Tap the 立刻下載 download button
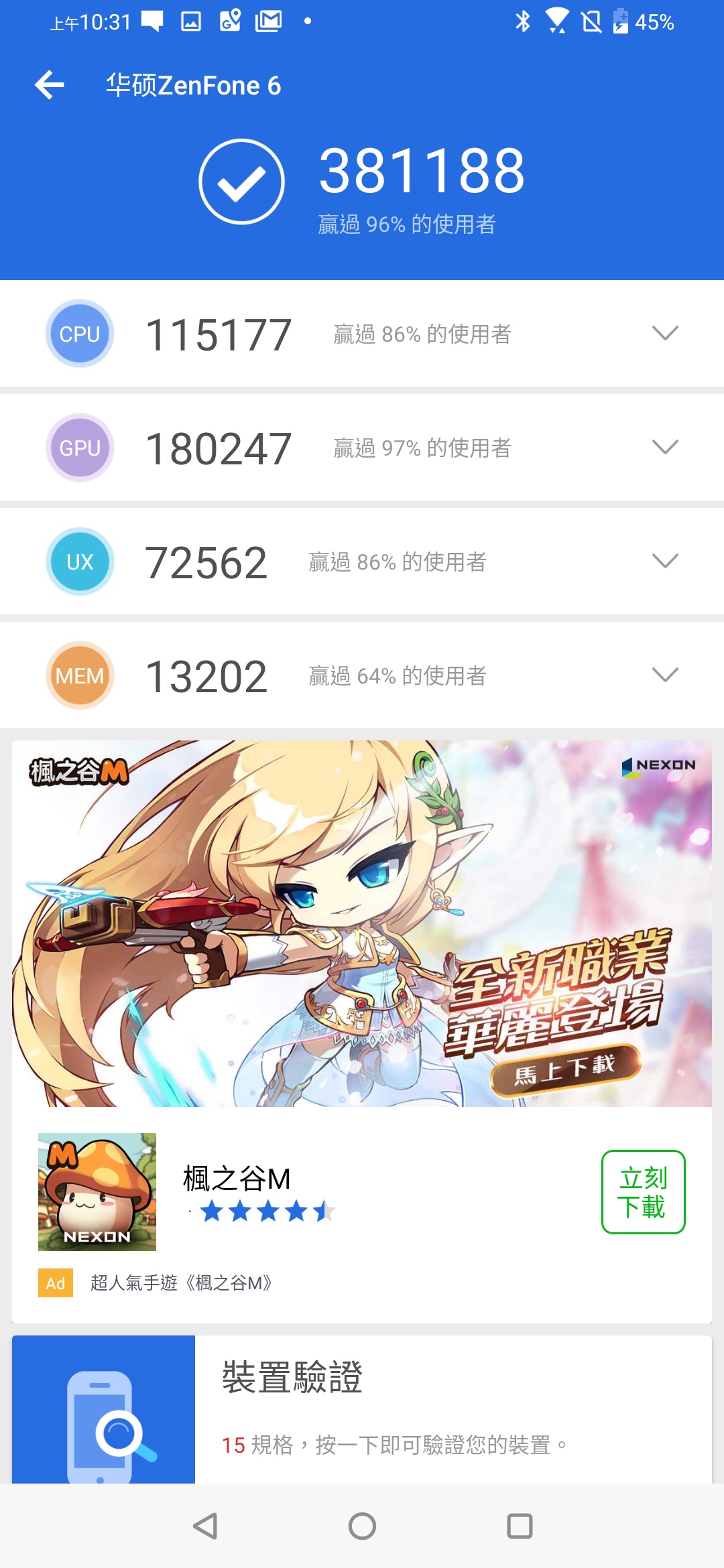 pos(643,1192)
